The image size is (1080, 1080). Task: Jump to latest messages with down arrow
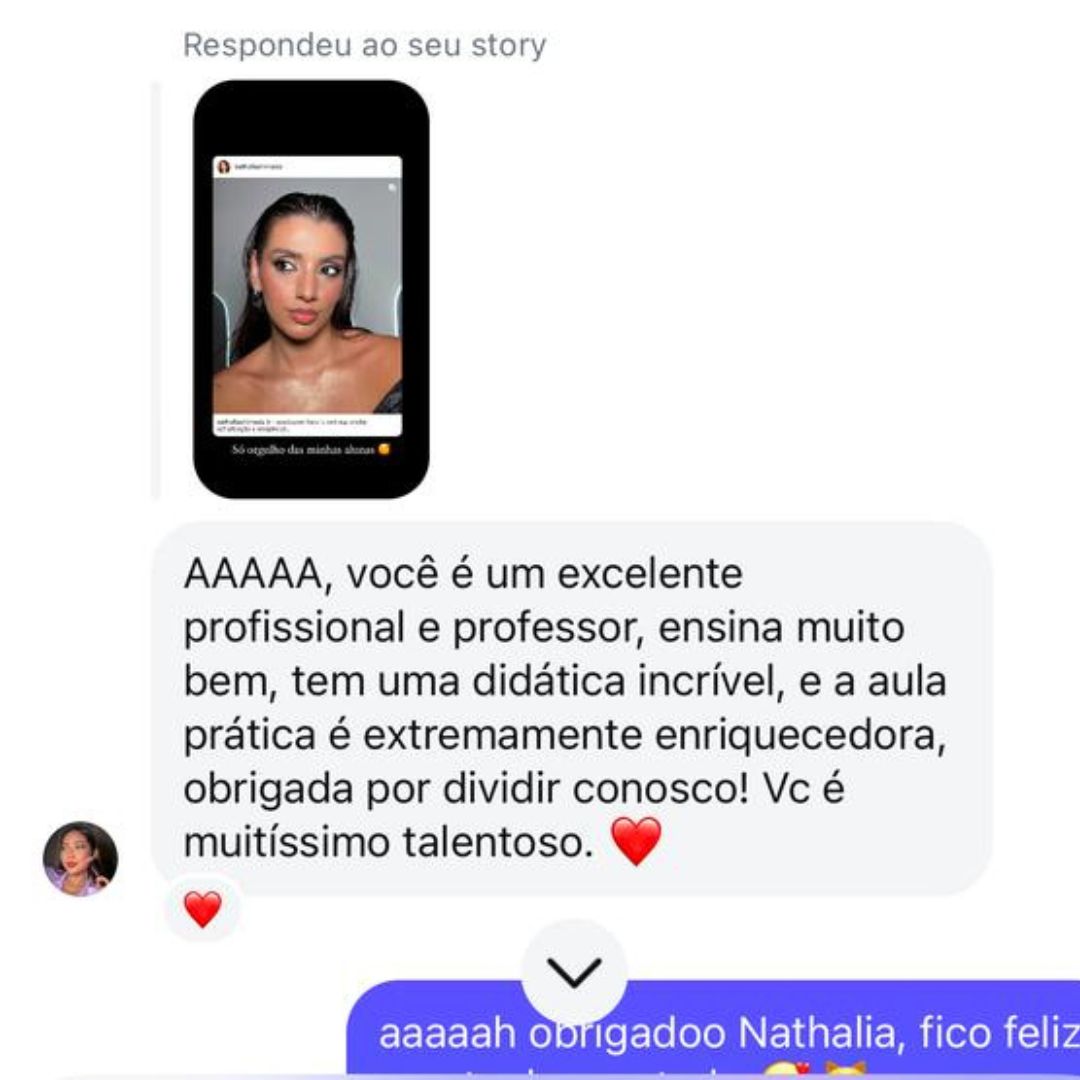574,972
